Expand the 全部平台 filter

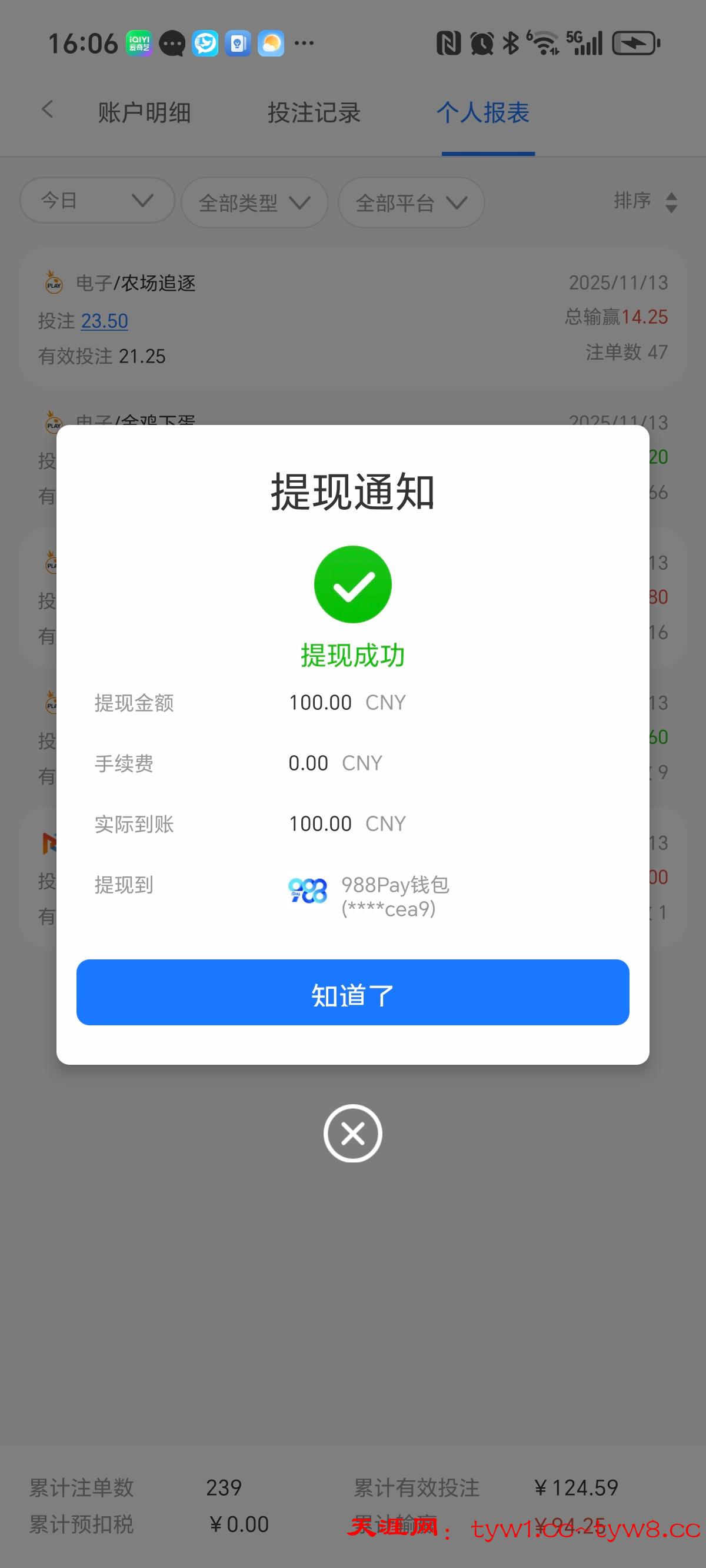pyautogui.click(x=411, y=202)
